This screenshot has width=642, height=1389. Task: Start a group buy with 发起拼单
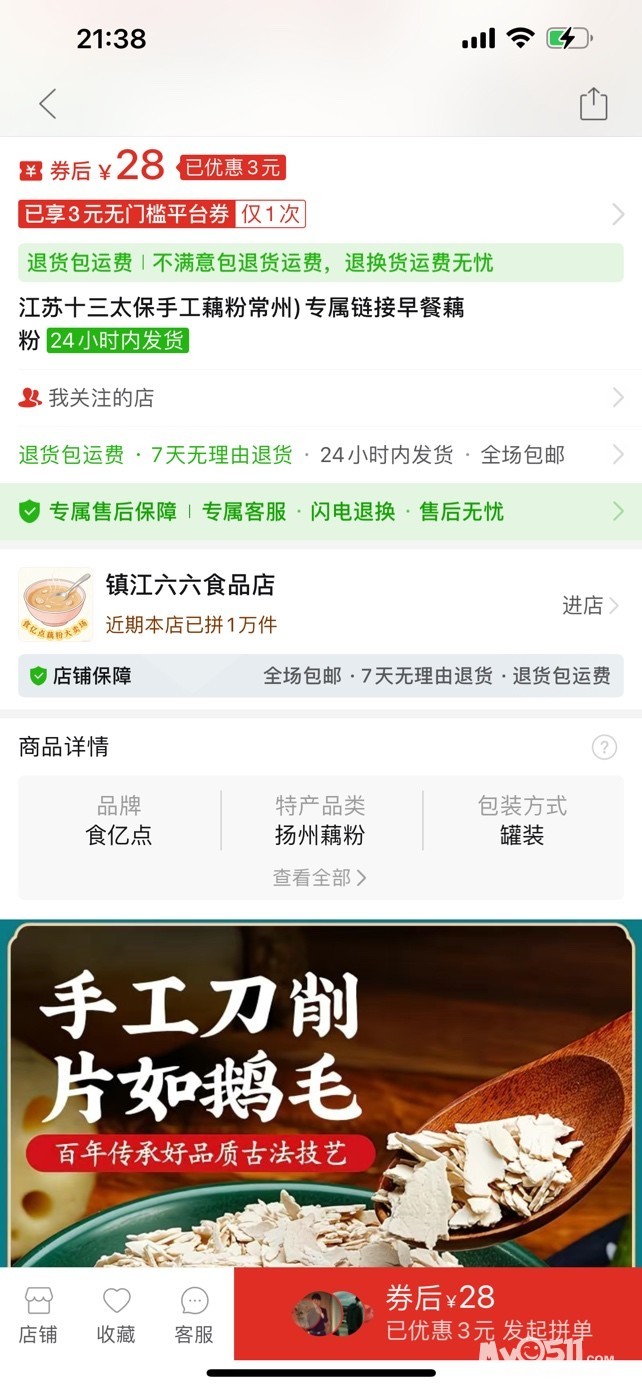tap(438, 1313)
